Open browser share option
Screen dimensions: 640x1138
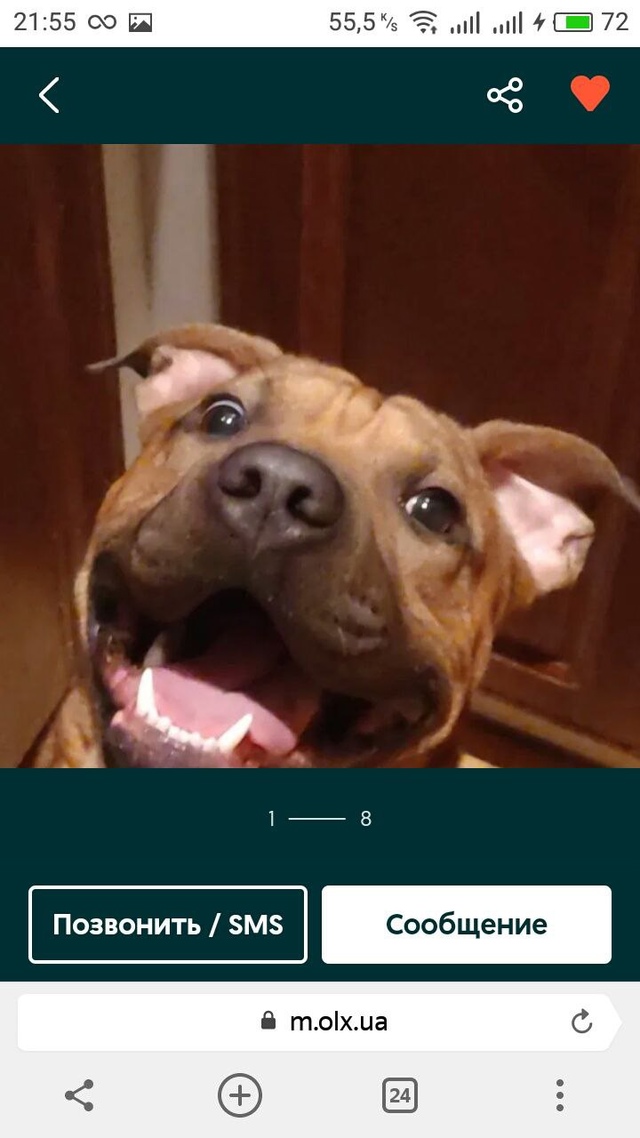(x=79, y=1095)
